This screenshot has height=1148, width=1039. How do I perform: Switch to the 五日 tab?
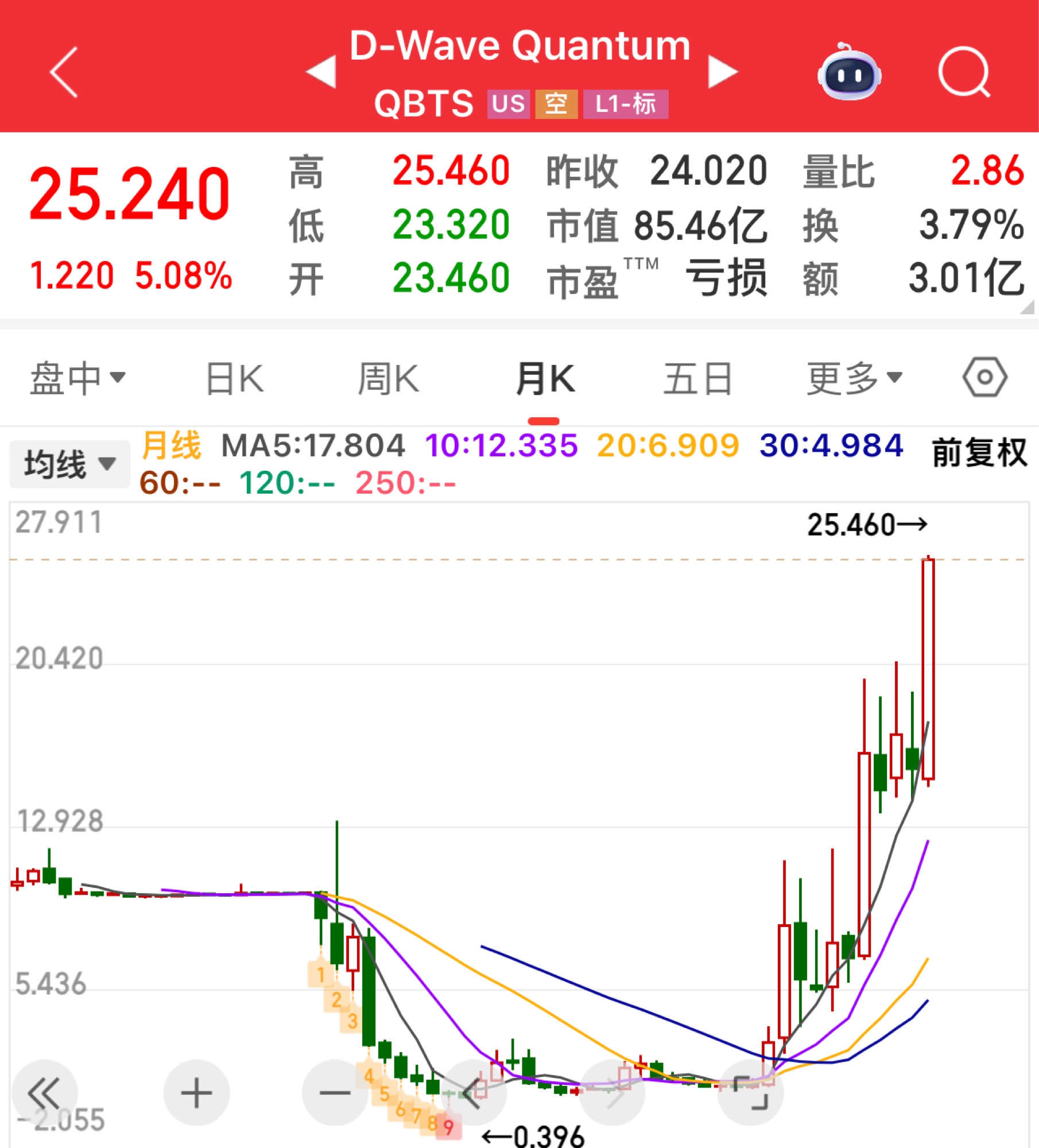(x=698, y=378)
